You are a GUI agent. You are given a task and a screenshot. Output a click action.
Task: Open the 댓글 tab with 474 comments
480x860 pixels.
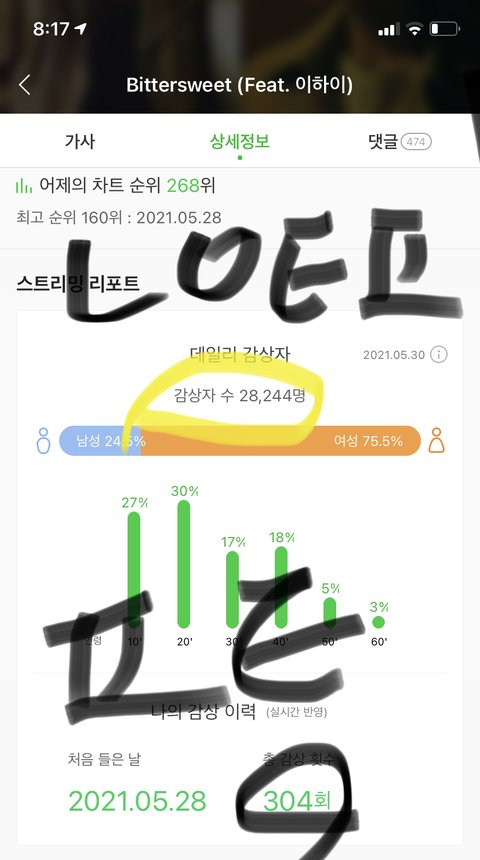tap(399, 142)
